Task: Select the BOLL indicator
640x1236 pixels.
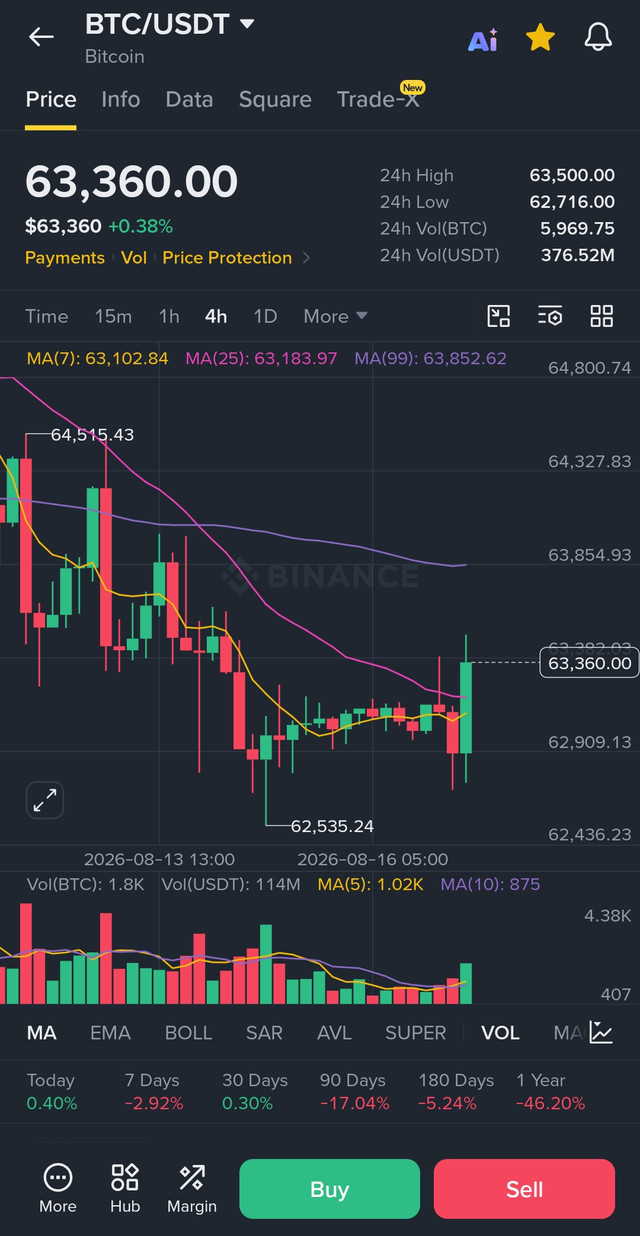Action: (x=188, y=1032)
